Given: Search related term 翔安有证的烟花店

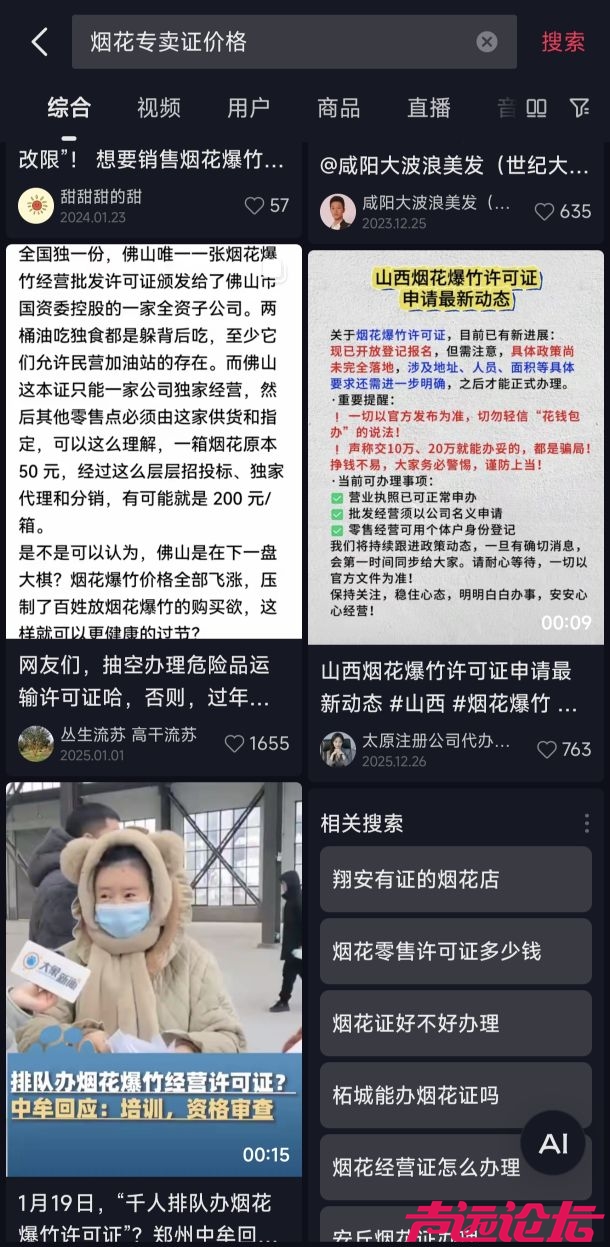Looking at the screenshot, I should [455, 880].
